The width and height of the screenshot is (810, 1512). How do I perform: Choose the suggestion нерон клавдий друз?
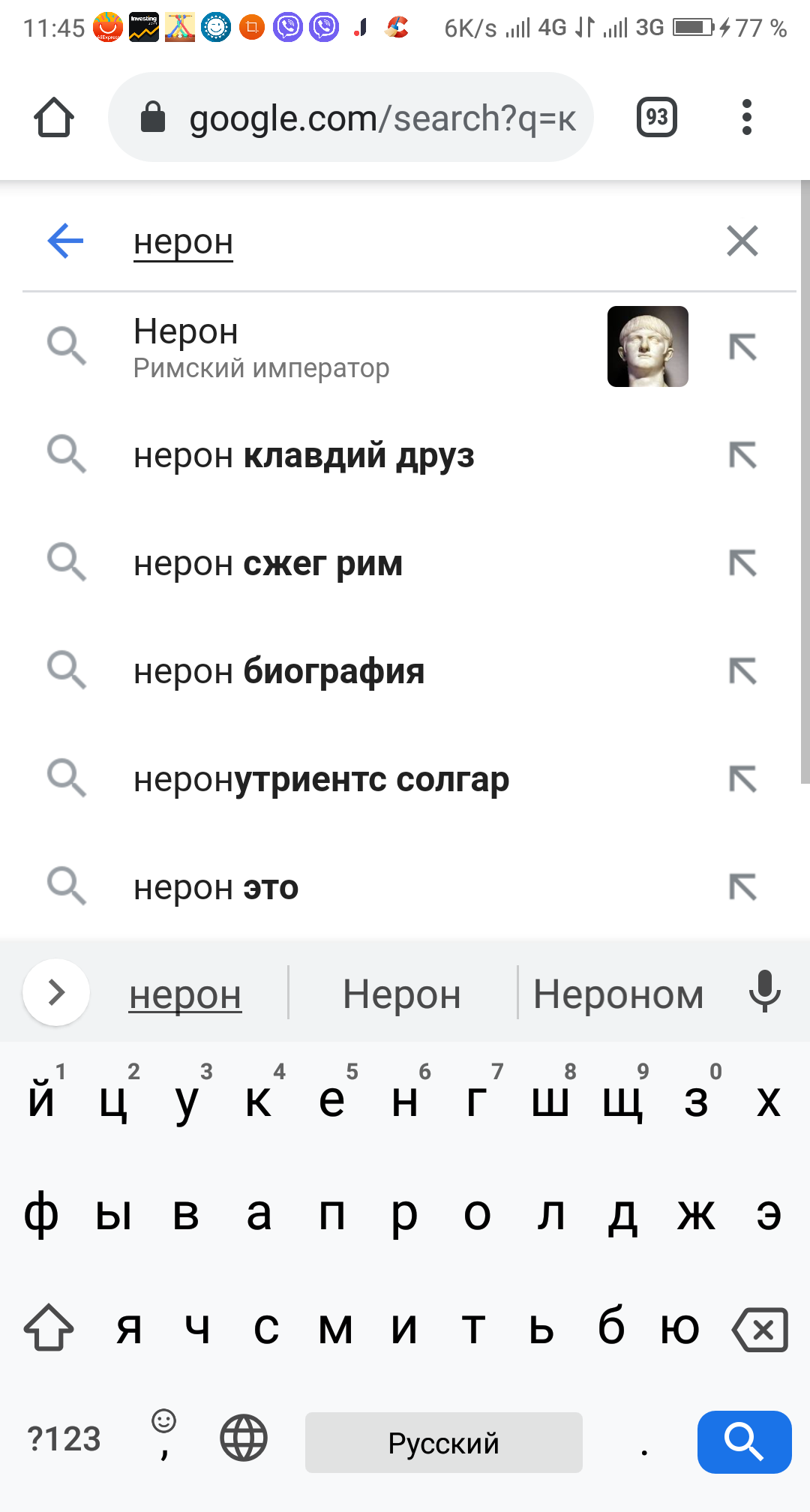click(x=304, y=455)
